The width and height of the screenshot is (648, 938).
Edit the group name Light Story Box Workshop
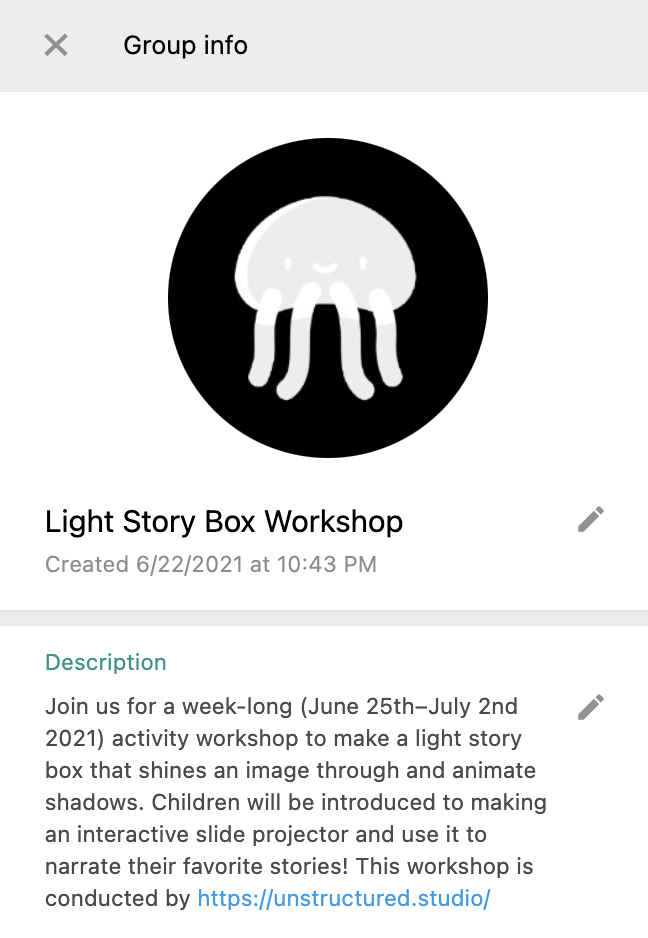pos(591,520)
